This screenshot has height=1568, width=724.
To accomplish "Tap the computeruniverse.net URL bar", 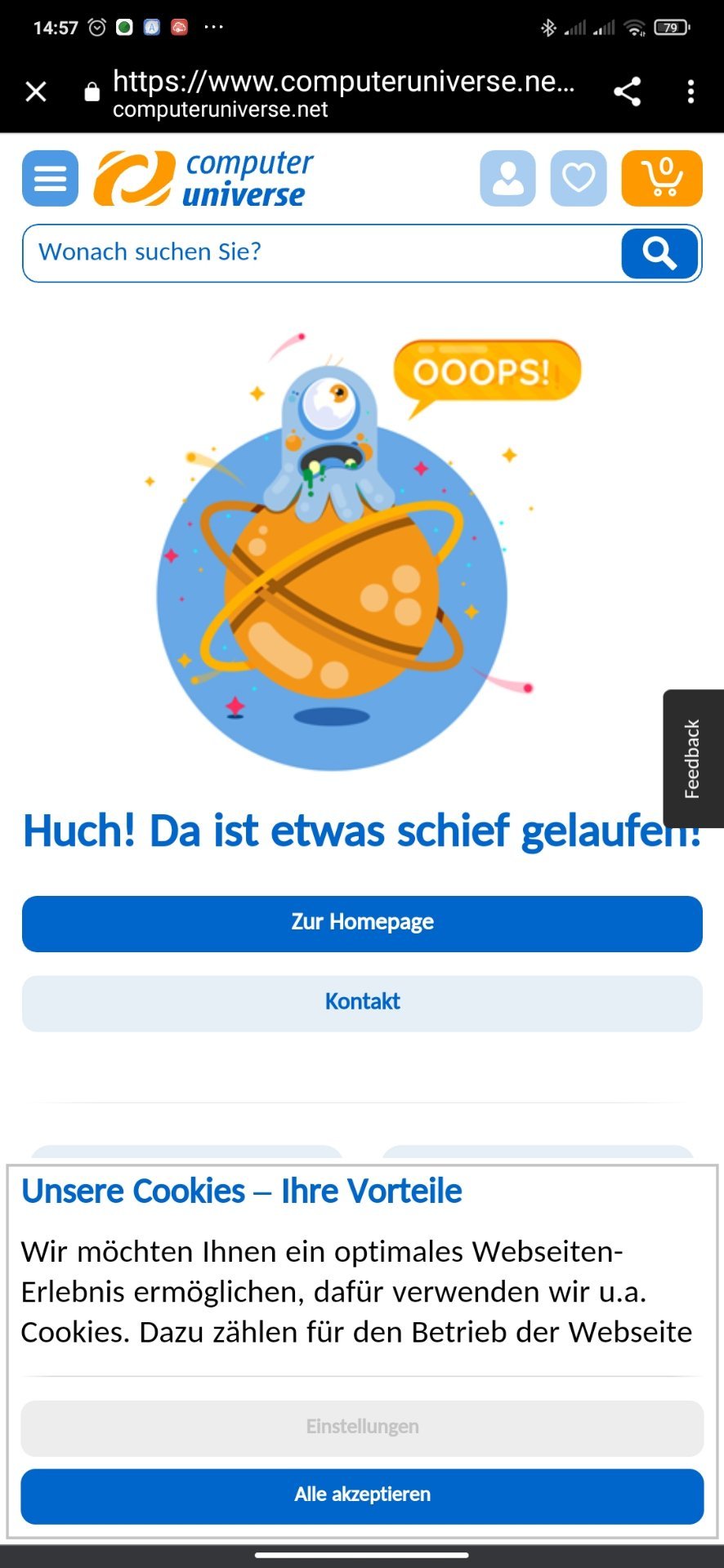I will click(343, 93).
